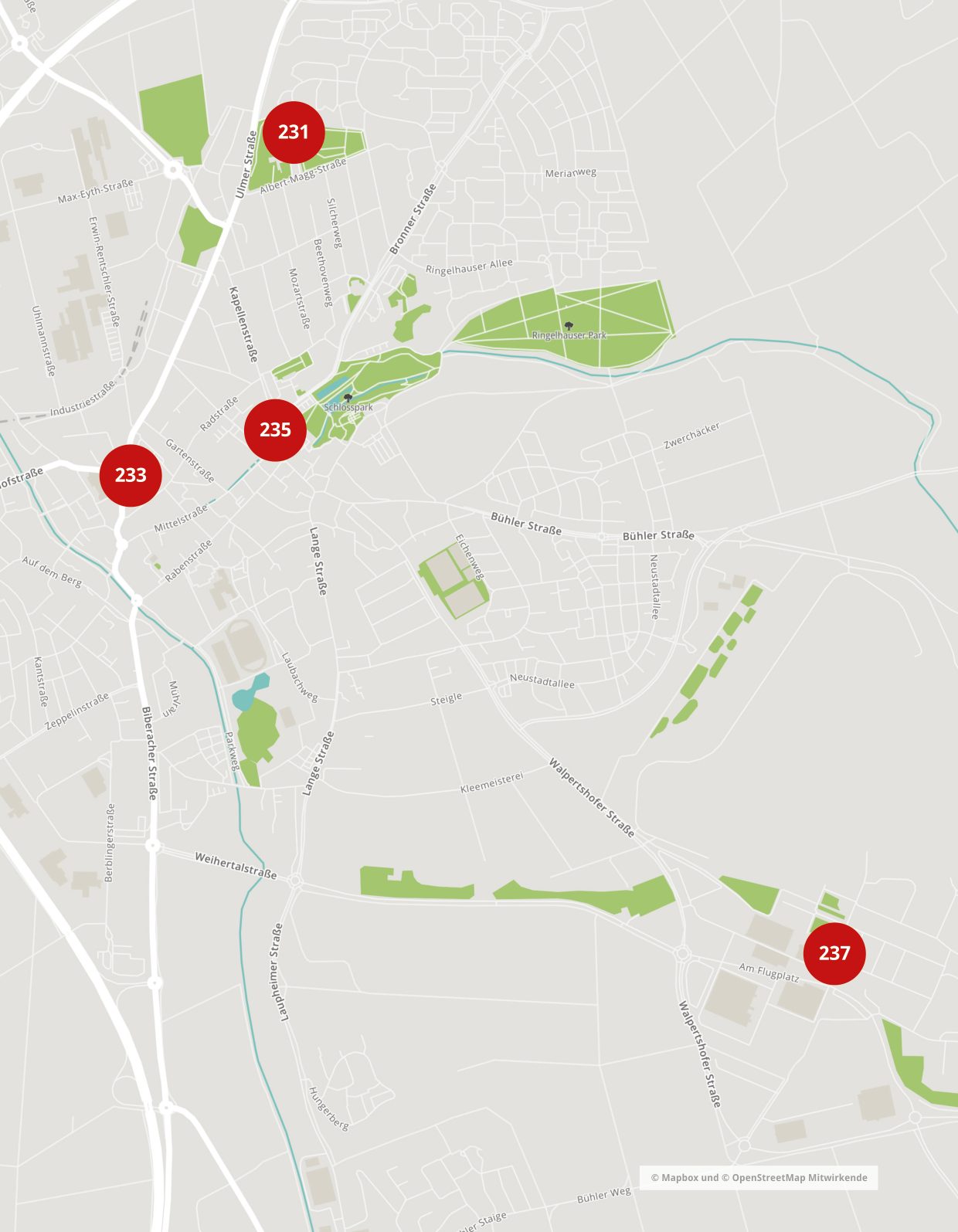958x1232 pixels.
Task: Open map marker 237 at Am Flugplatz
Action: pos(834,953)
